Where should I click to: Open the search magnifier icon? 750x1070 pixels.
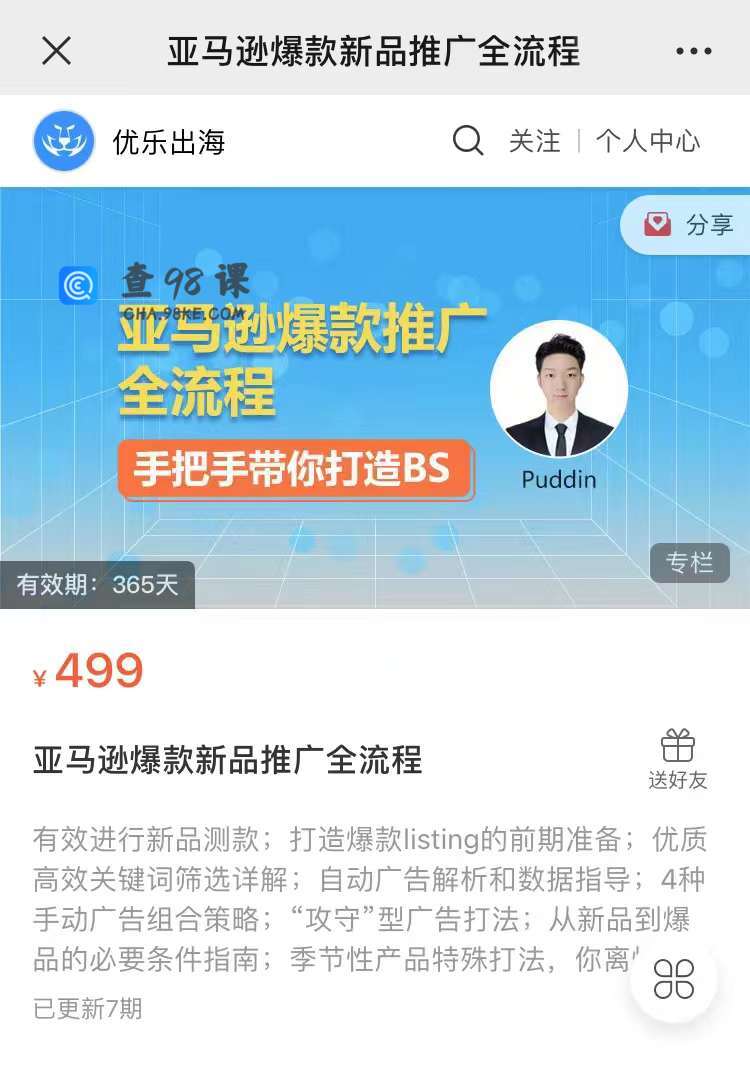(468, 141)
